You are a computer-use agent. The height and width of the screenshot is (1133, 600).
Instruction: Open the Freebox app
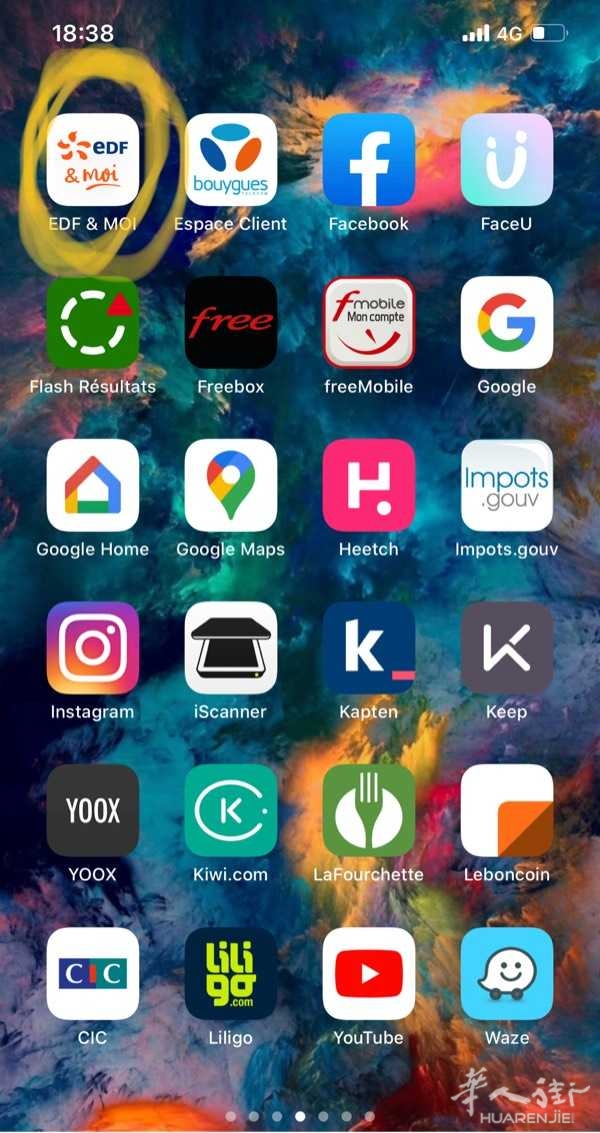(x=231, y=322)
